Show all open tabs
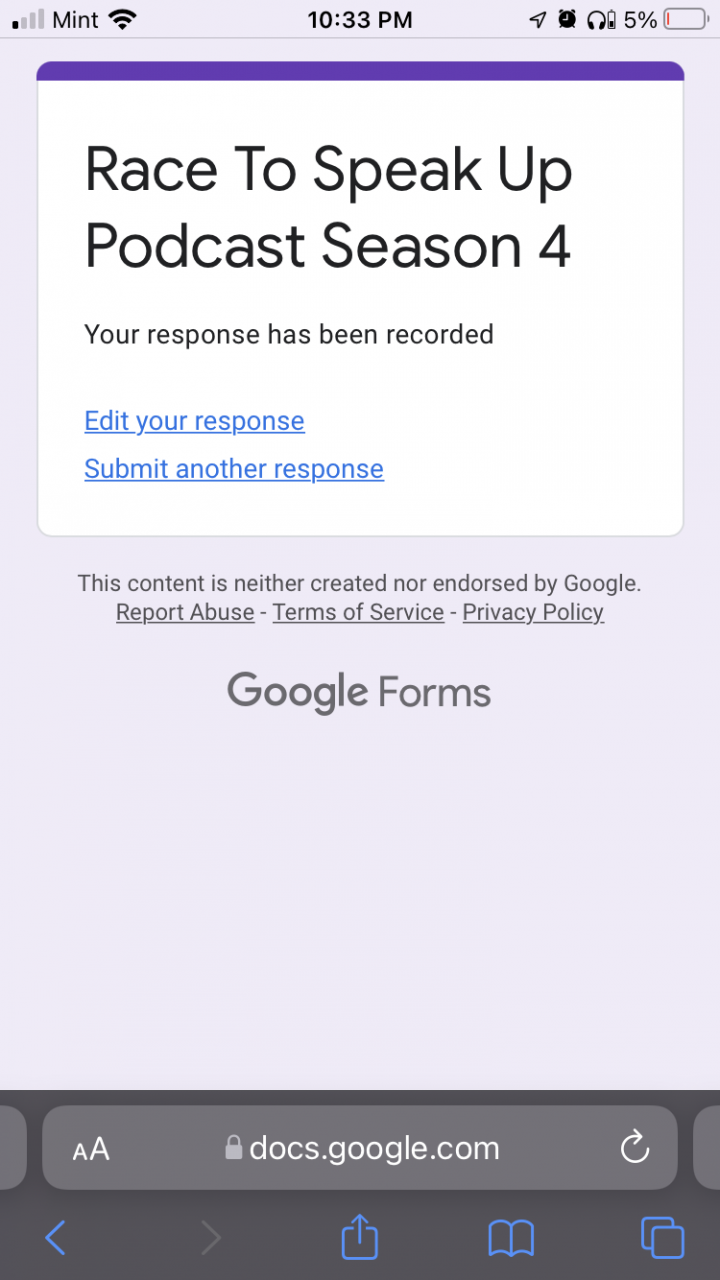The width and height of the screenshot is (720, 1280). [662, 1238]
